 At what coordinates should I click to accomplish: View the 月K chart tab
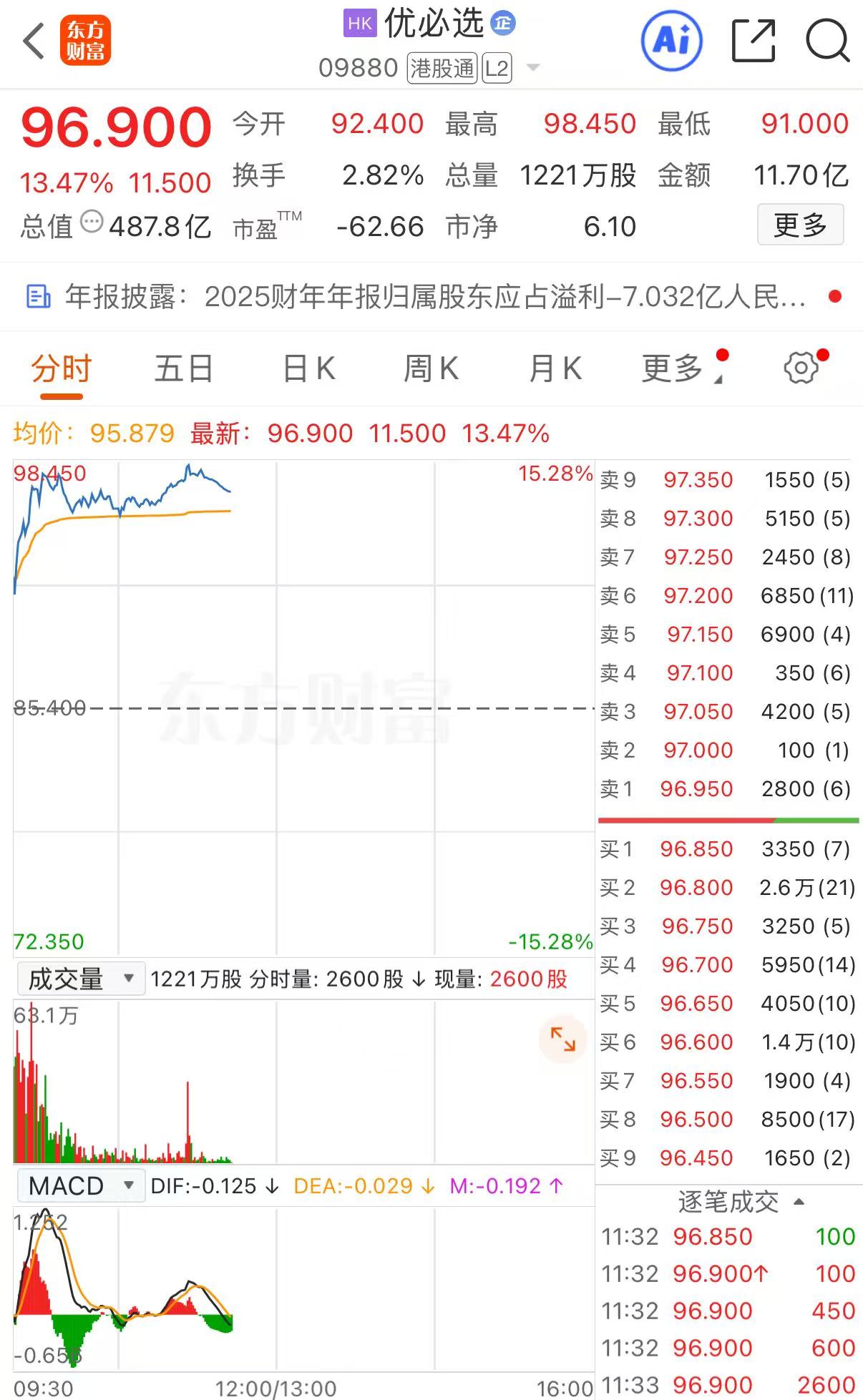click(555, 369)
